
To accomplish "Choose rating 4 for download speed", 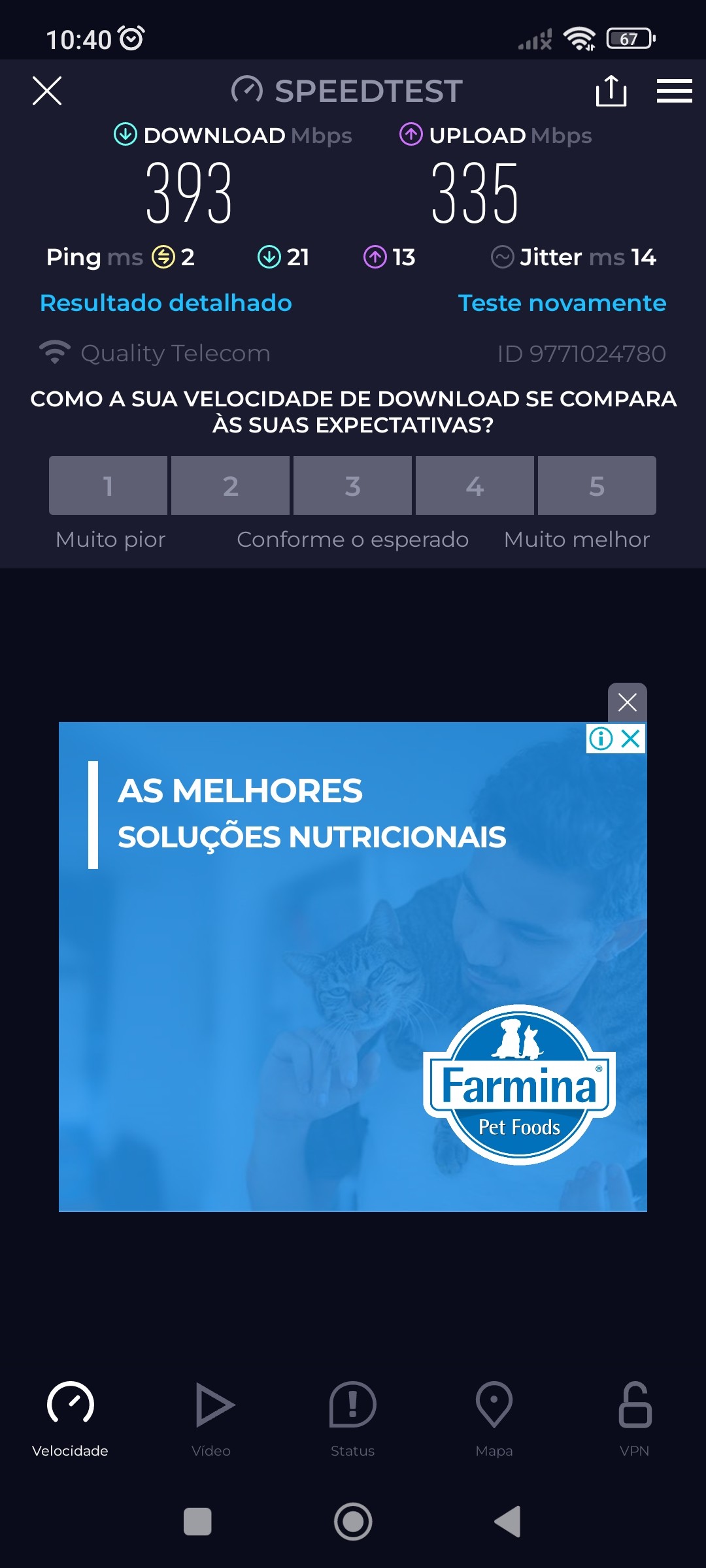I will 475,485.
